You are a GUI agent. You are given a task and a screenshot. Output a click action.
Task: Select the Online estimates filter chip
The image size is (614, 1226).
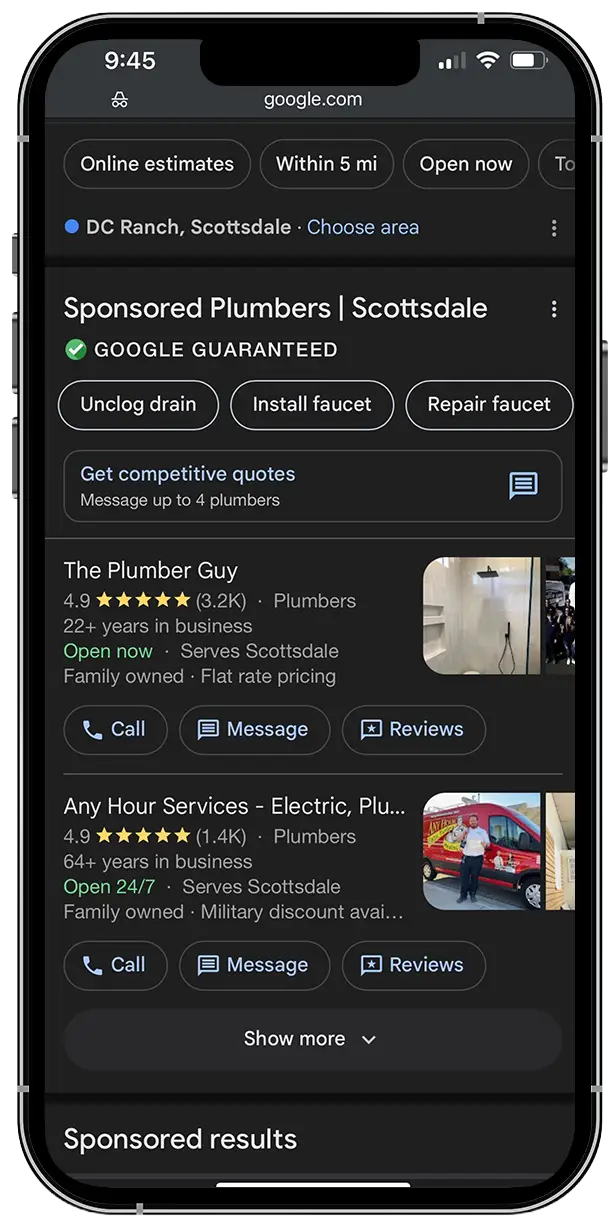[157, 164]
